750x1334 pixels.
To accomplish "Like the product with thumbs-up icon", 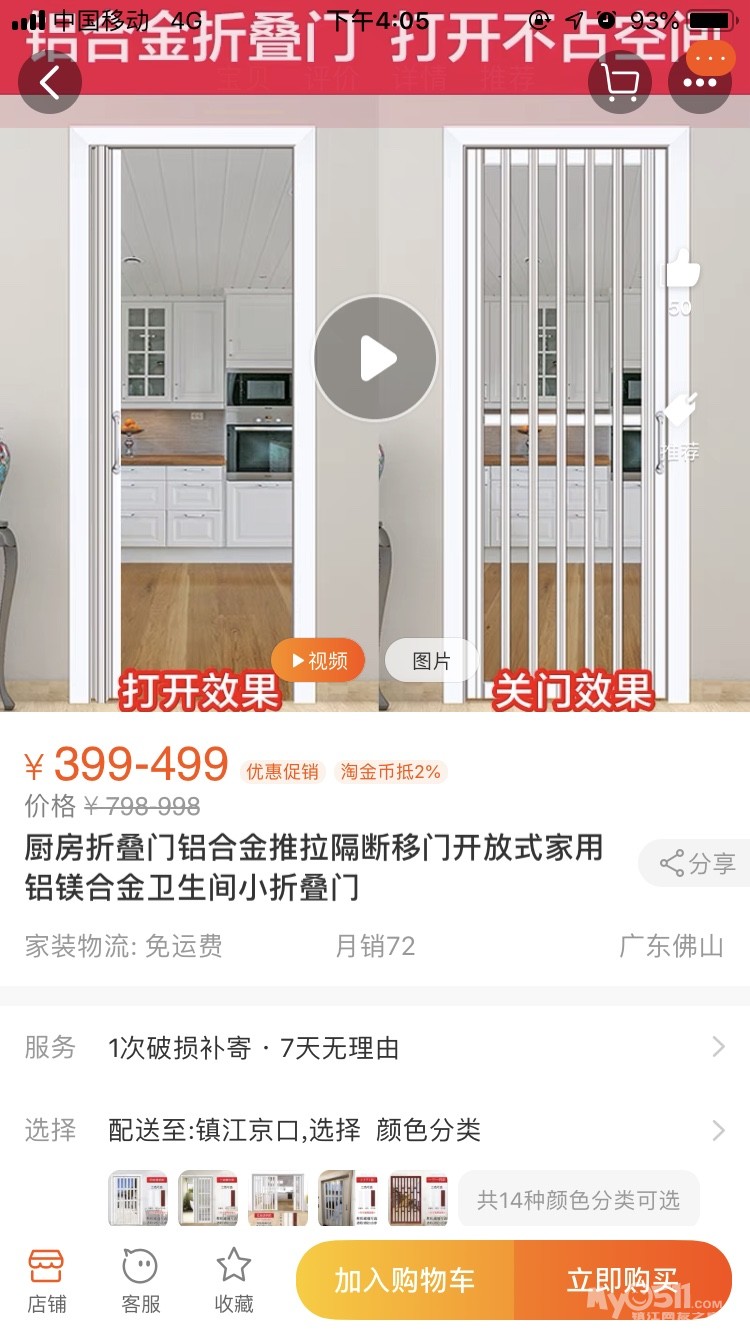I will tap(682, 280).
